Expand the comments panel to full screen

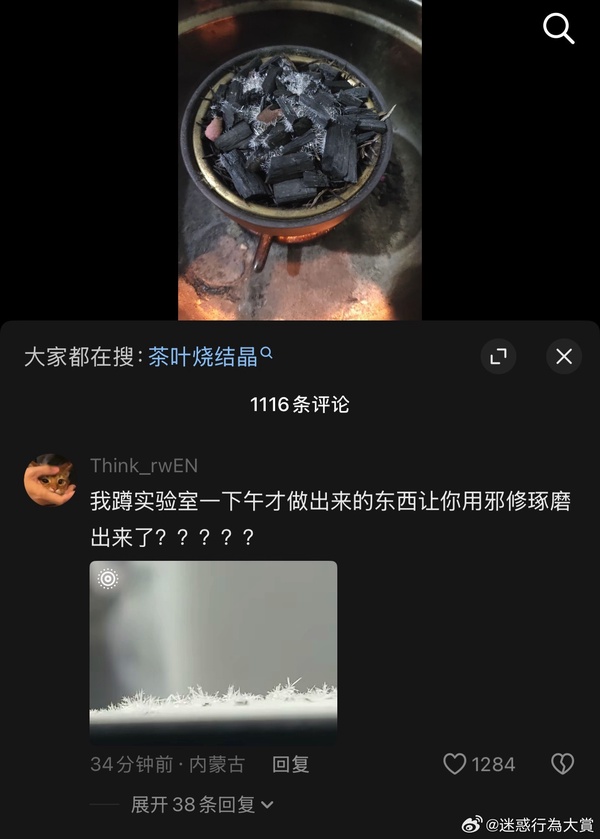click(x=499, y=356)
